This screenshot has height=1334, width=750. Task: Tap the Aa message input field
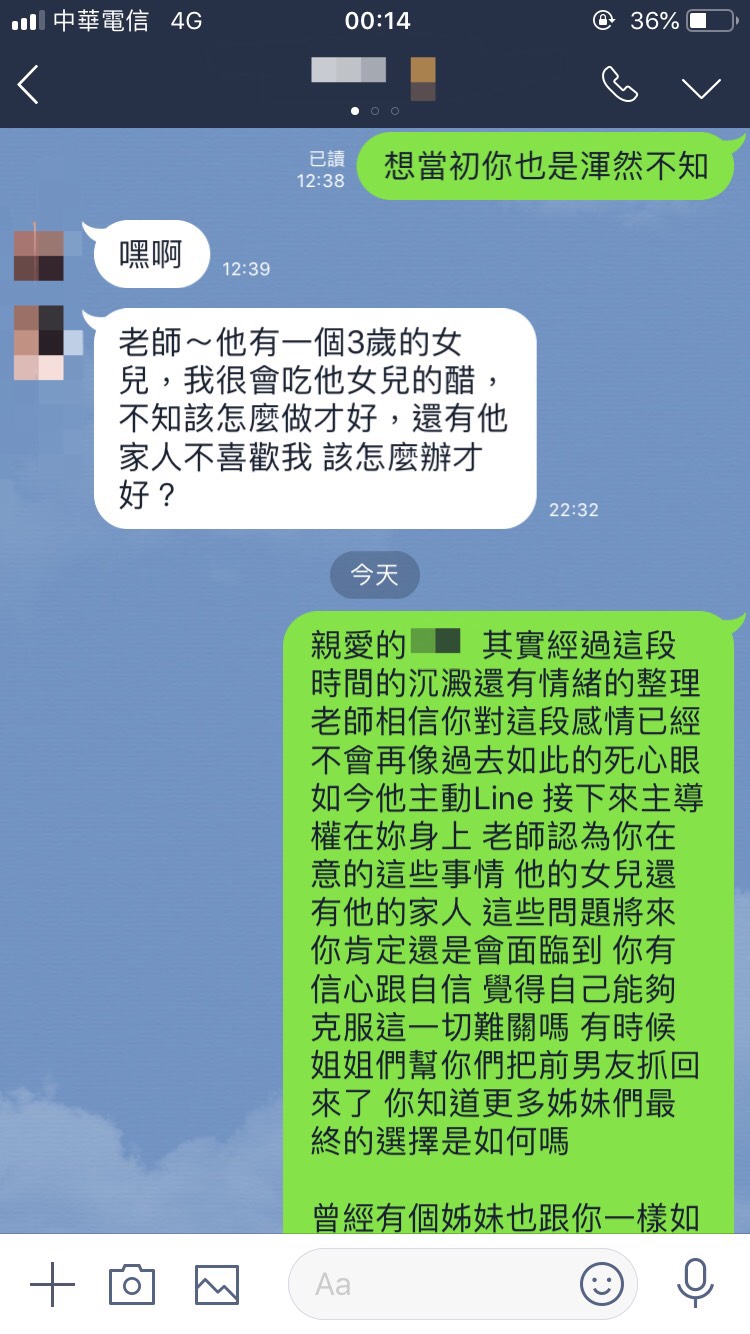[x=430, y=1284]
